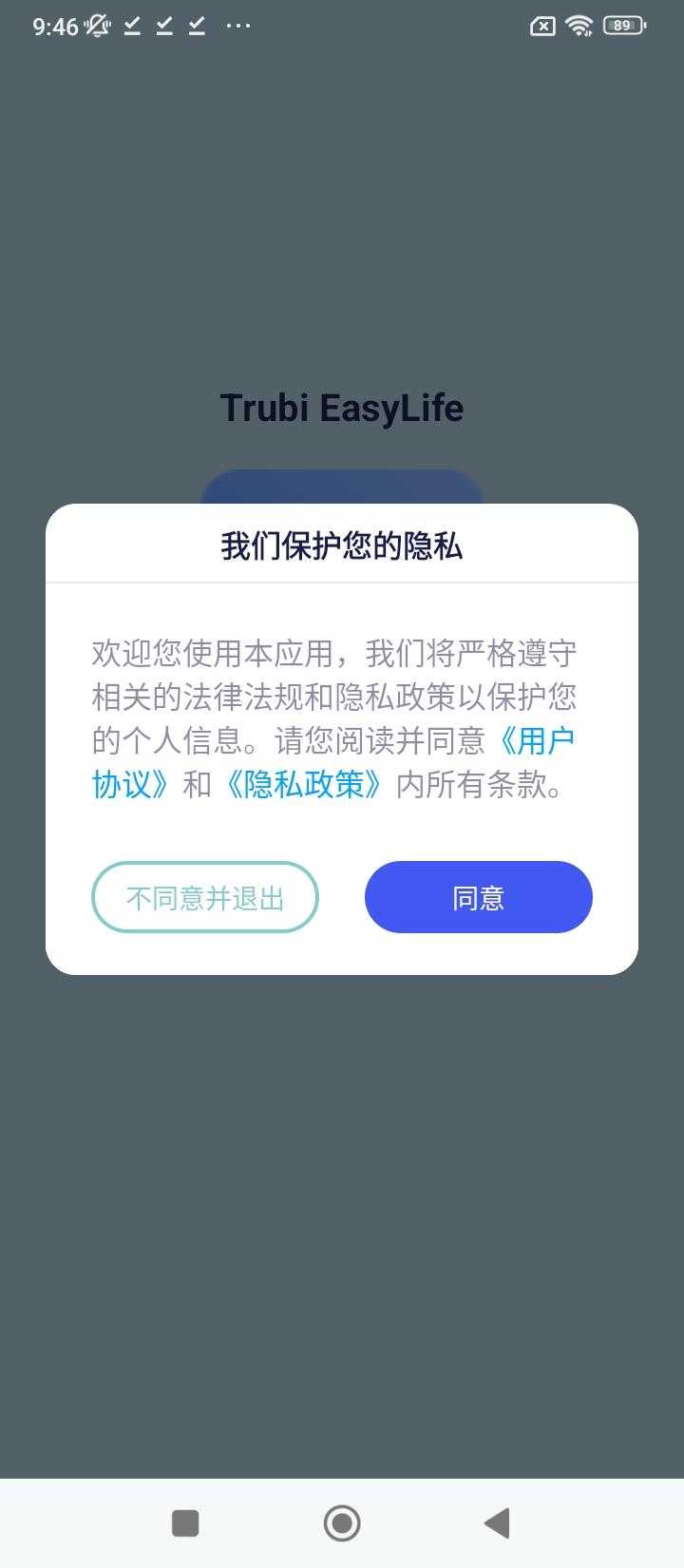The width and height of the screenshot is (684, 1568).
Task: Tap the back triangle navigation icon
Action: click(497, 1523)
